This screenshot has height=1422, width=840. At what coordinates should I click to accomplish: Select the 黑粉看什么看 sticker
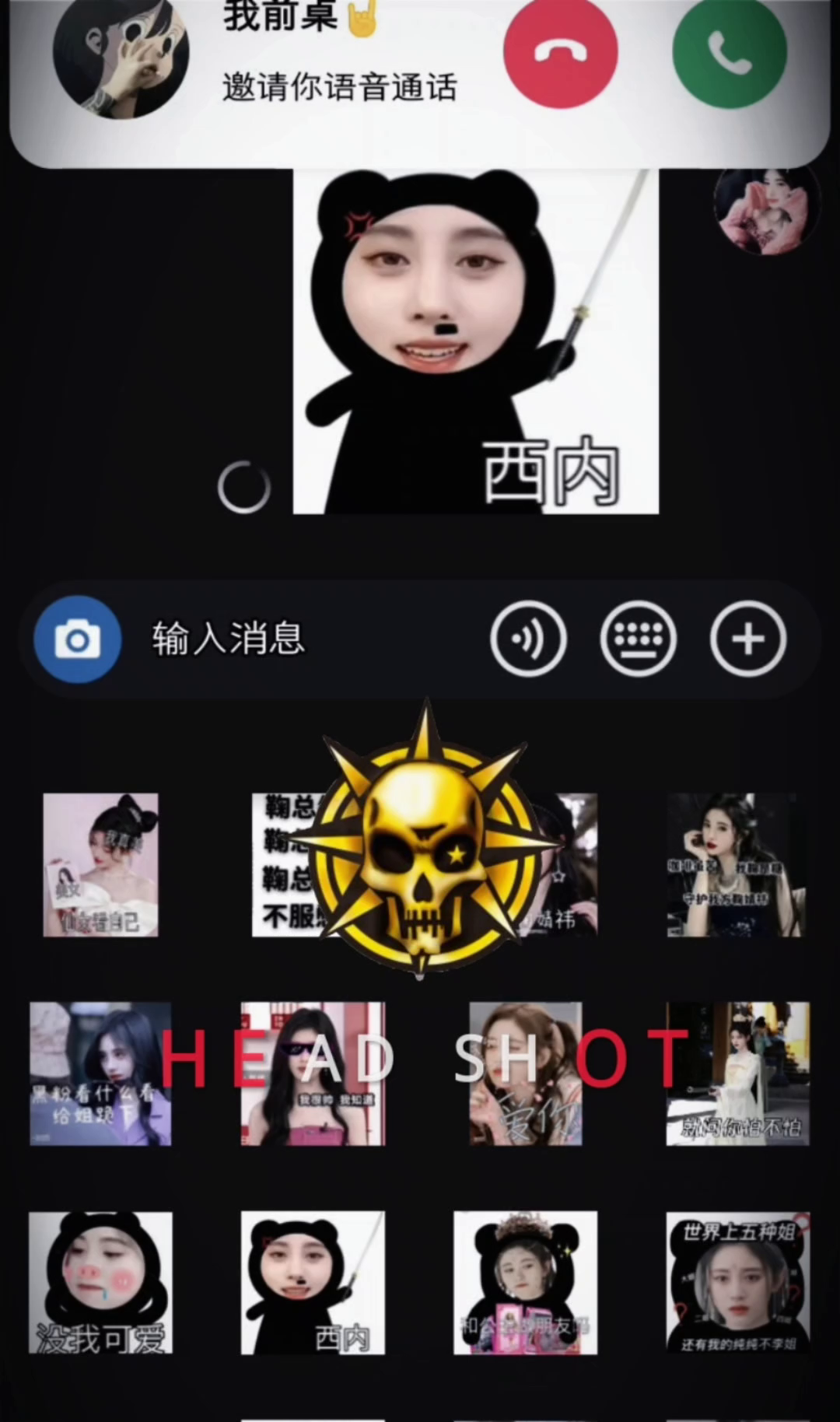pyautogui.click(x=100, y=1074)
